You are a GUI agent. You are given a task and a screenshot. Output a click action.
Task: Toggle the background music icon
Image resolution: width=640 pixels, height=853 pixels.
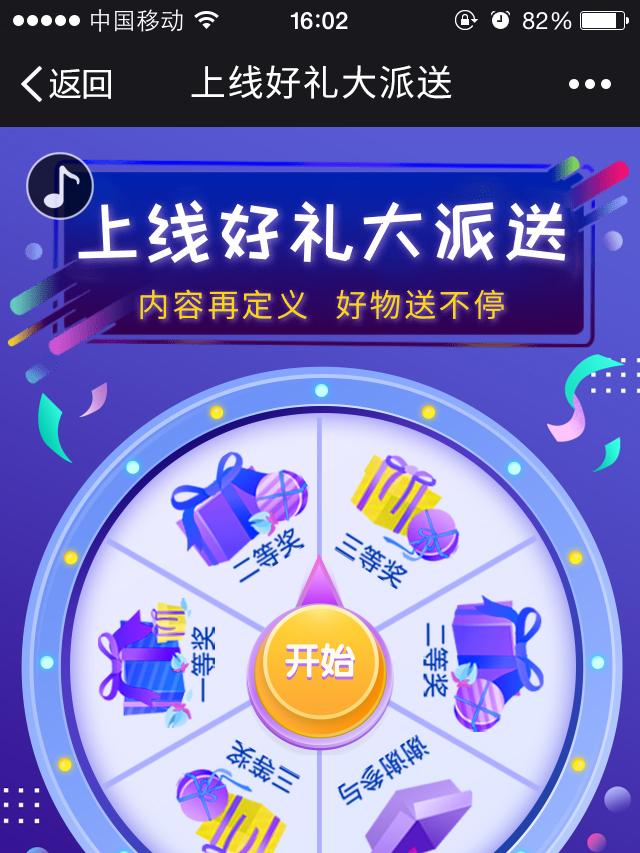point(60,186)
